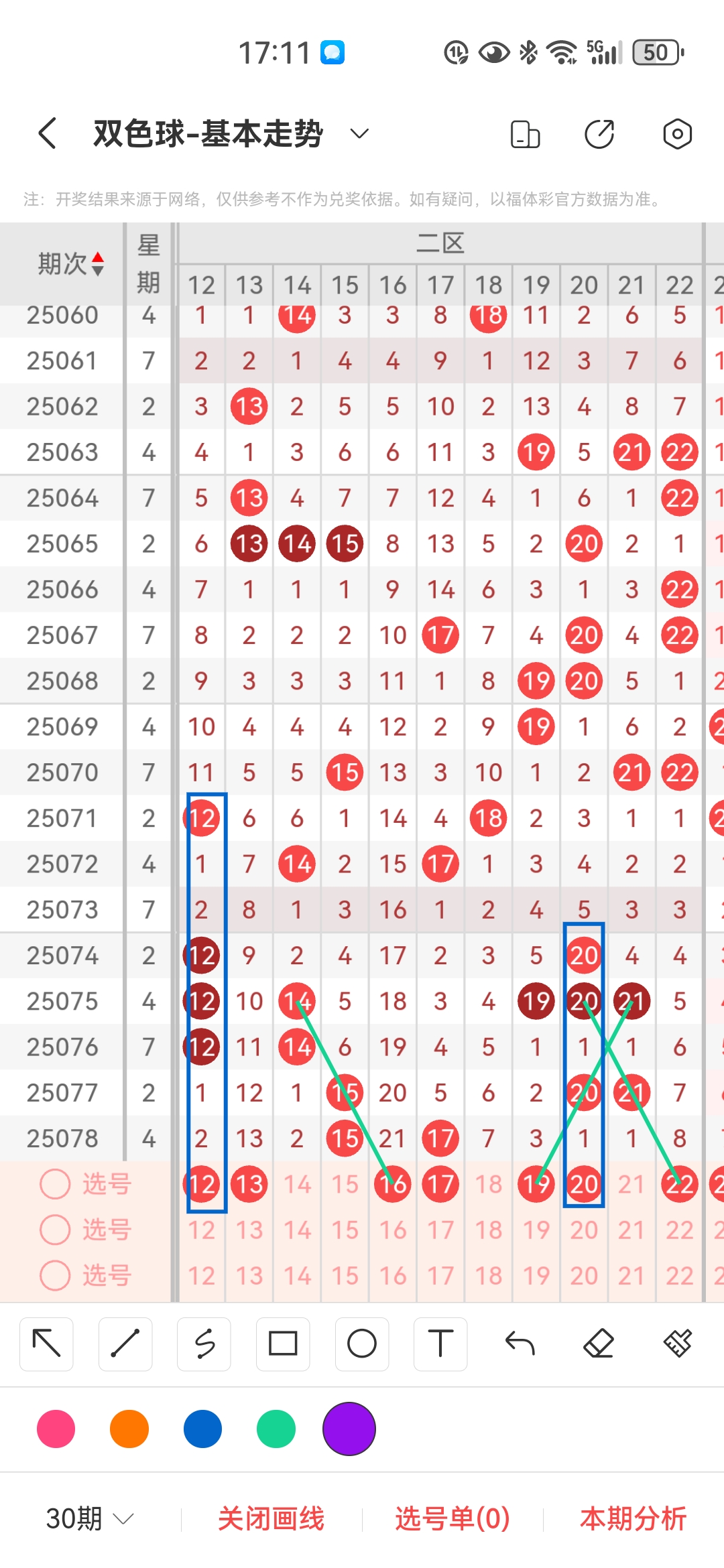The width and height of the screenshot is (724, 1568).
Task: Undo the last drawing action
Action: click(x=520, y=1344)
